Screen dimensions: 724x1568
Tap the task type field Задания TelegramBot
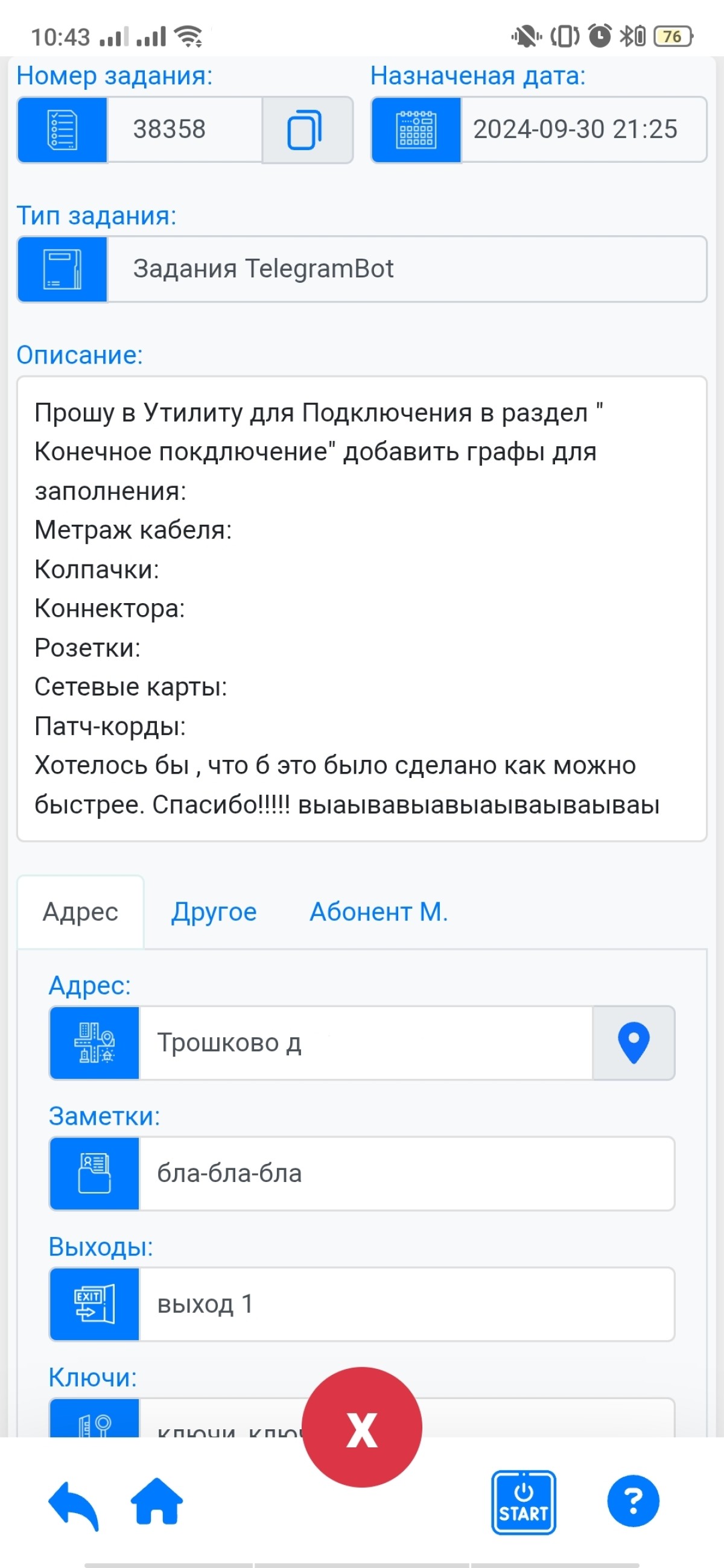(406, 269)
